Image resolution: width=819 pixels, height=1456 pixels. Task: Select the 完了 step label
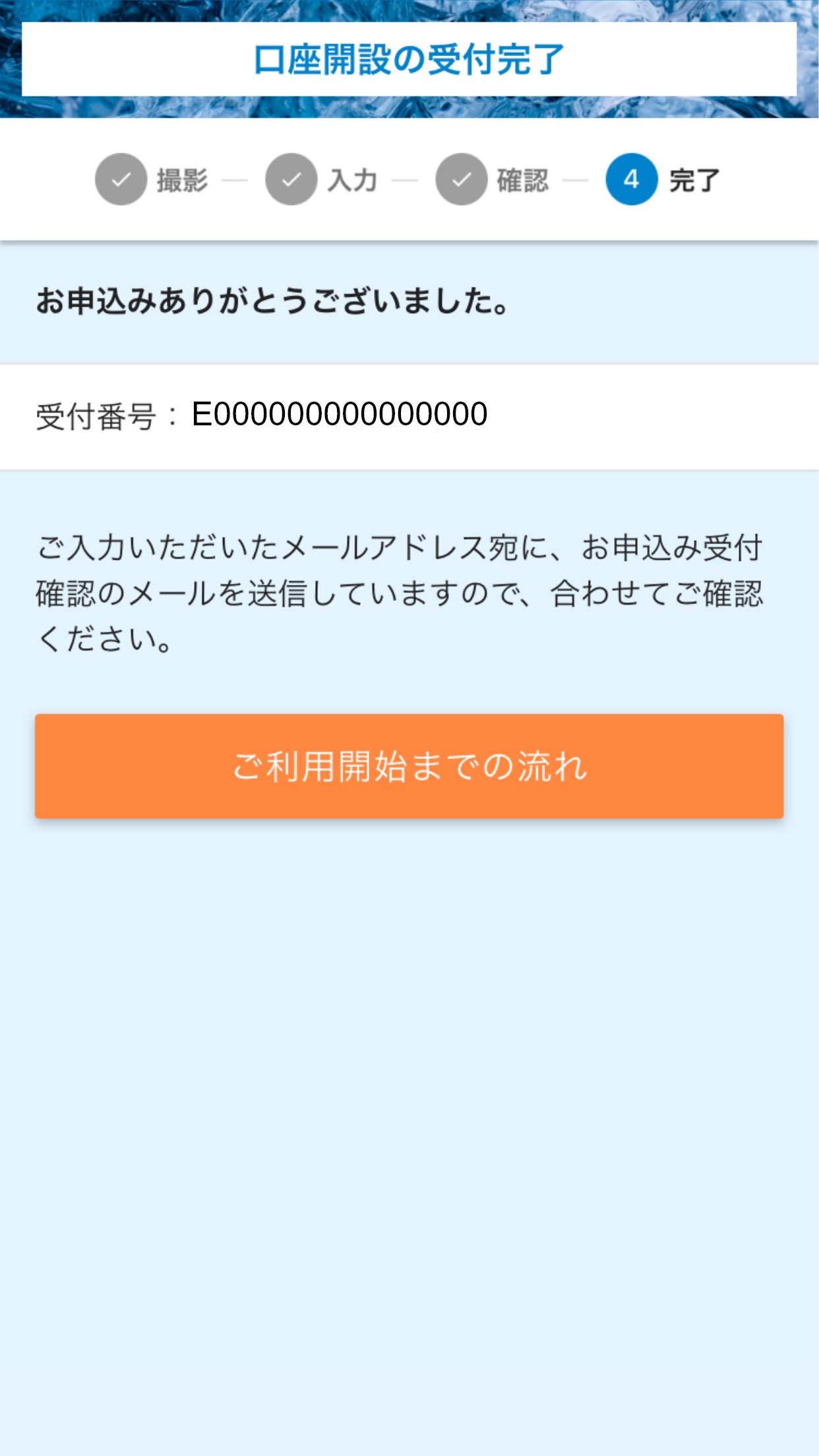click(x=694, y=179)
